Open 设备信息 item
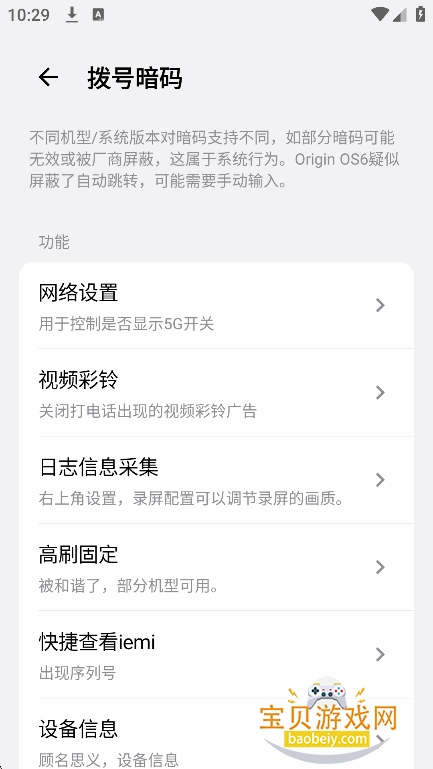This screenshot has width=433, height=769. coord(216,734)
